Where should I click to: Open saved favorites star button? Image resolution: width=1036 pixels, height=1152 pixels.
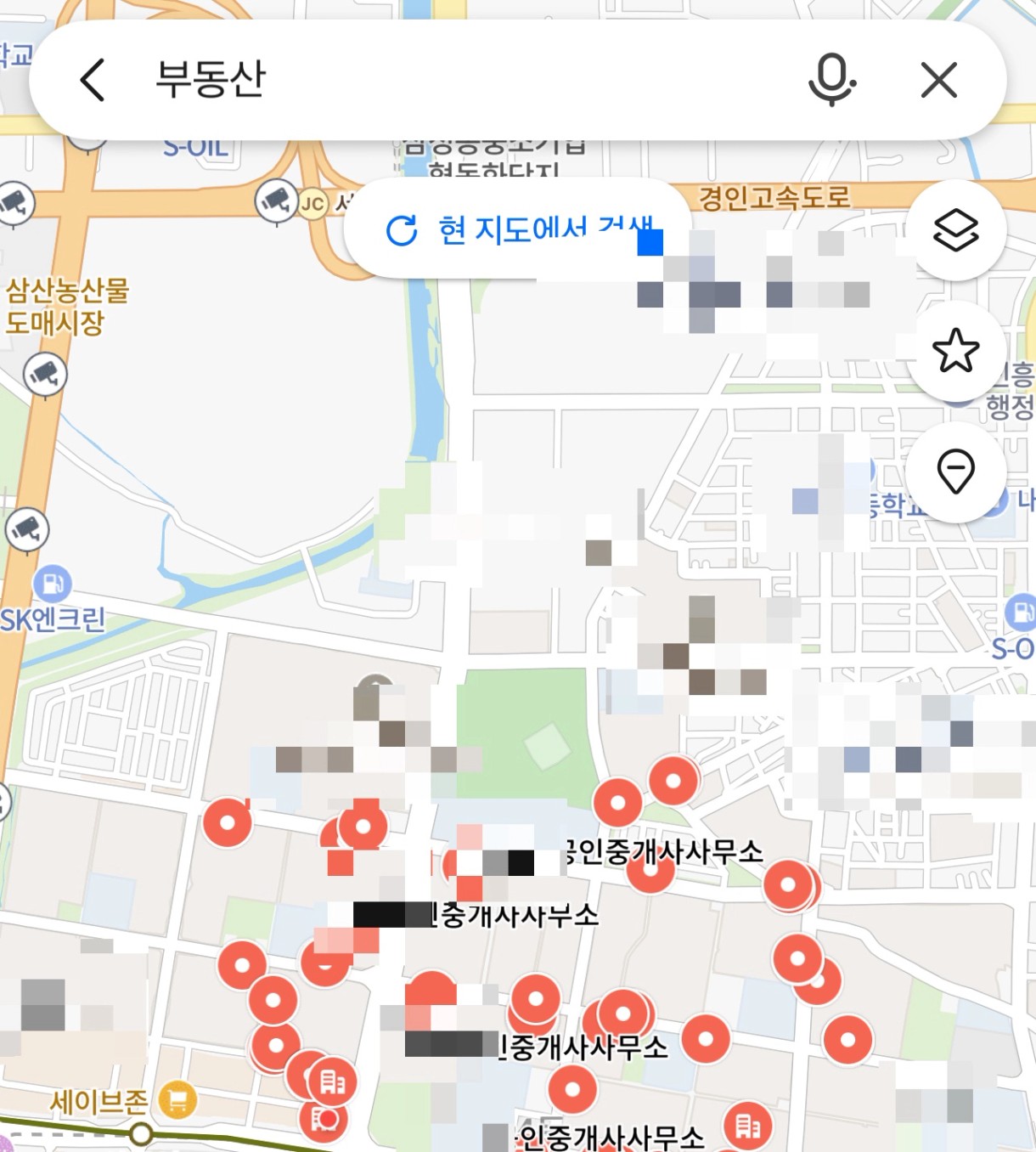955,350
